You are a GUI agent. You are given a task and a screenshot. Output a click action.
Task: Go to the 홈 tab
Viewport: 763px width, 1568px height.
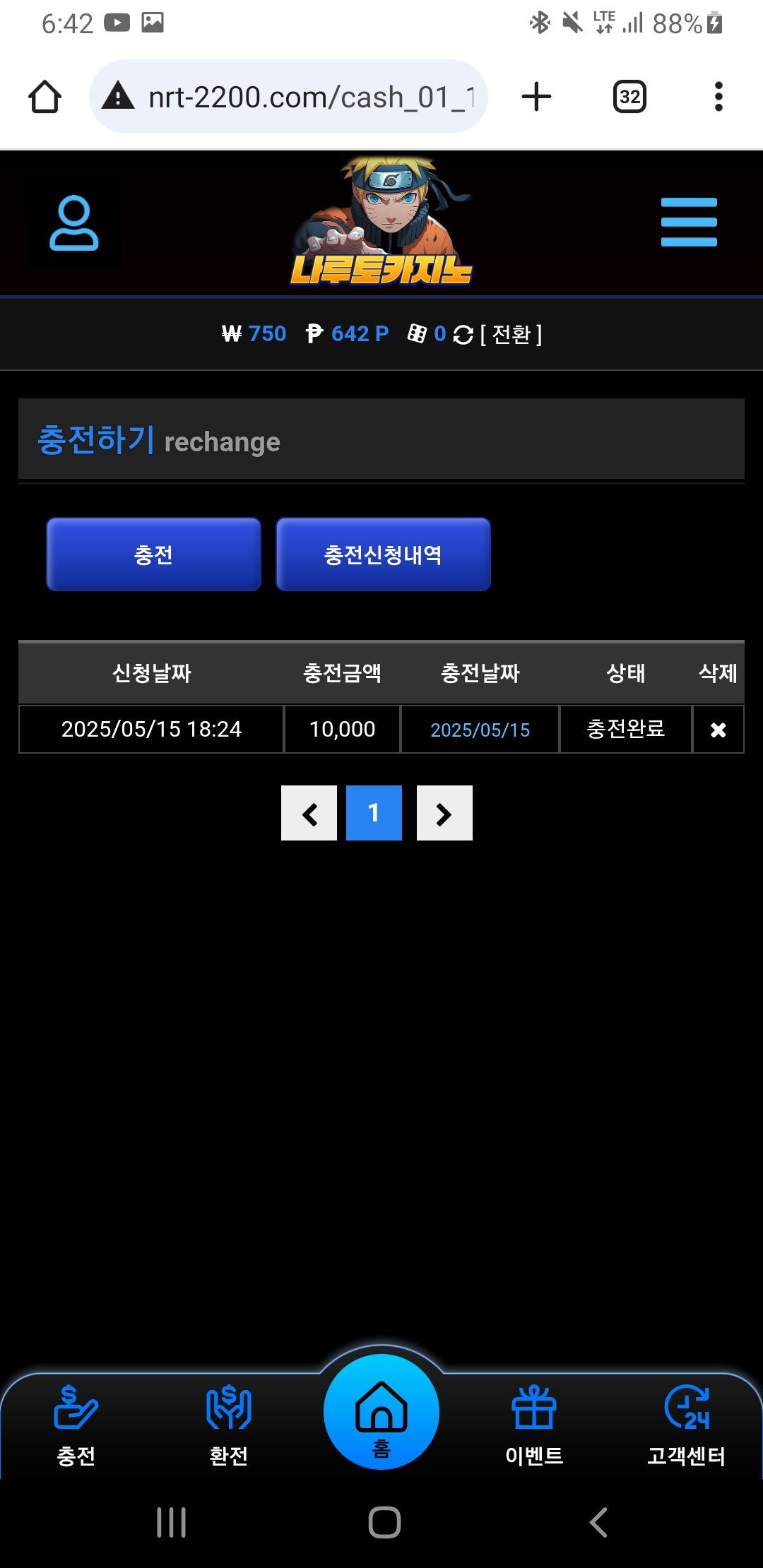click(x=381, y=1413)
